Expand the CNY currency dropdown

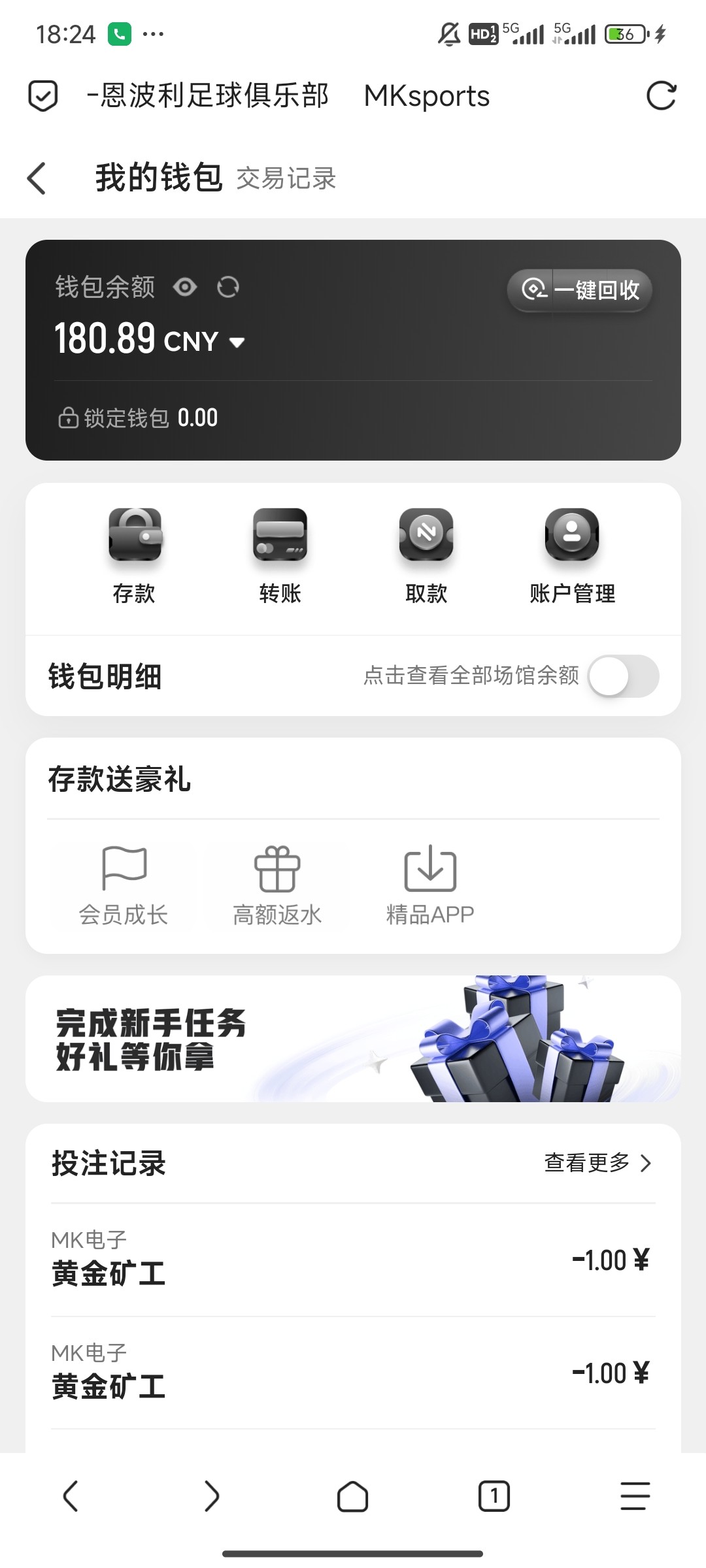(x=237, y=341)
